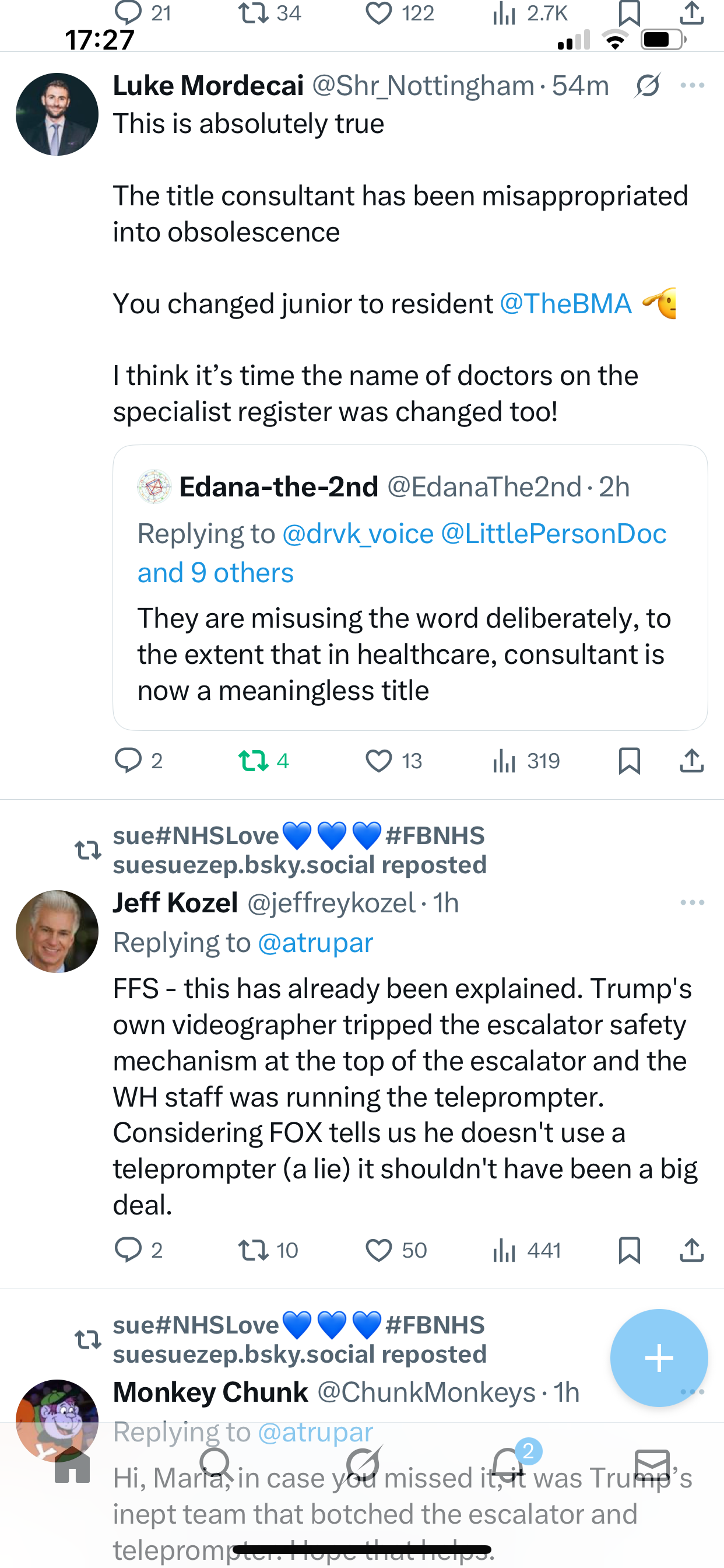Undo repost on Luke Mordecai's post
The height and width of the screenshot is (1568, 724).
[x=253, y=760]
